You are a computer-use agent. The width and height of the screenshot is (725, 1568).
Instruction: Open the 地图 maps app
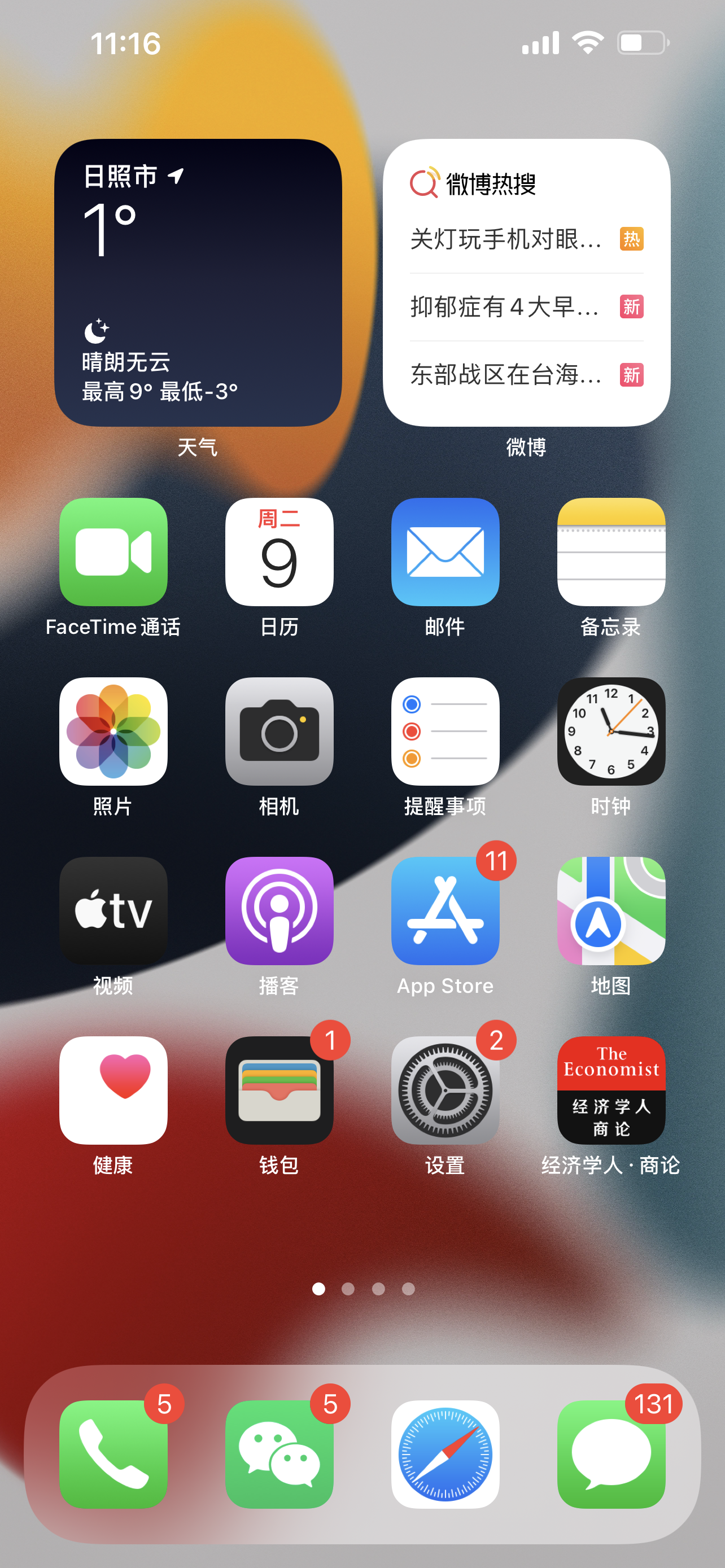[611, 910]
